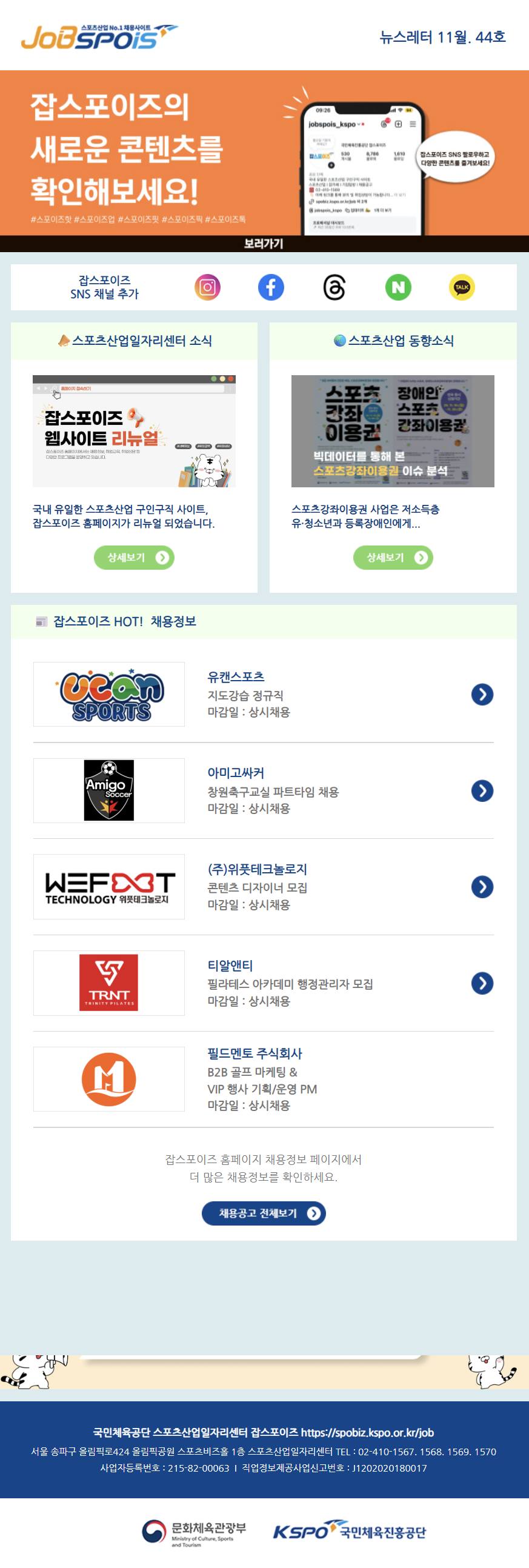Open the JobSpois logo at top
529x1568 pixels.
pos(98,37)
